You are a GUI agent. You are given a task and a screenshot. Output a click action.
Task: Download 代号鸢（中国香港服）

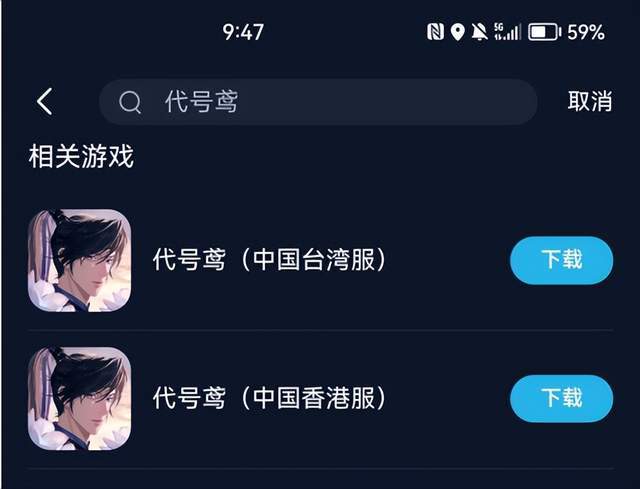point(561,398)
